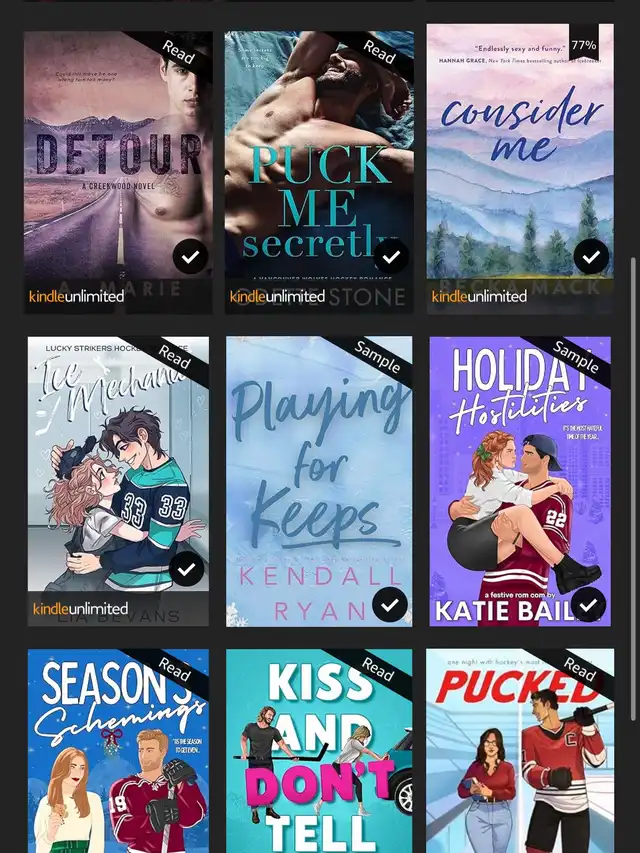Screen dimensions: 640x853
Task: Open the book Detour
Action: pyautogui.click(x=118, y=170)
